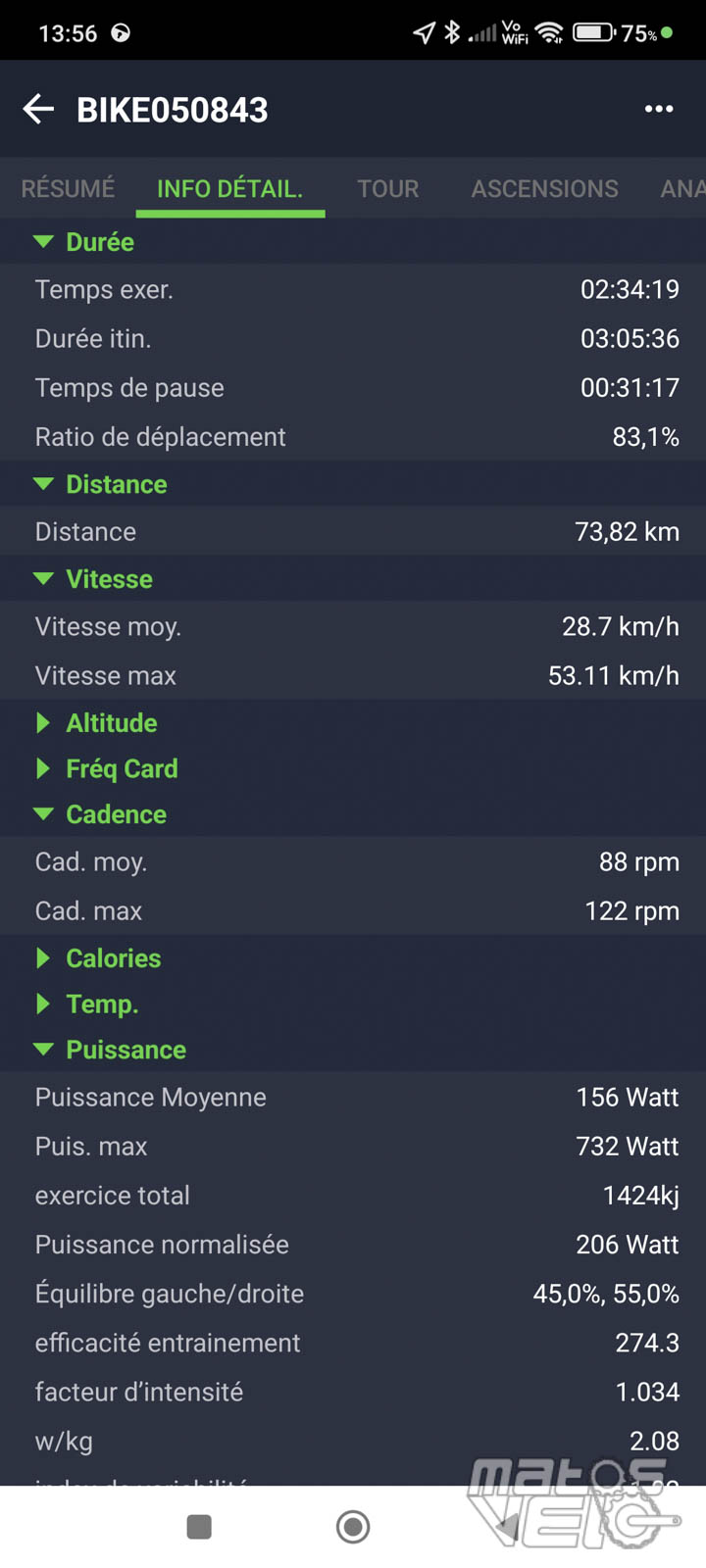The width and height of the screenshot is (706, 1568).
Task: Collapse the Distance section
Action: [x=353, y=484]
